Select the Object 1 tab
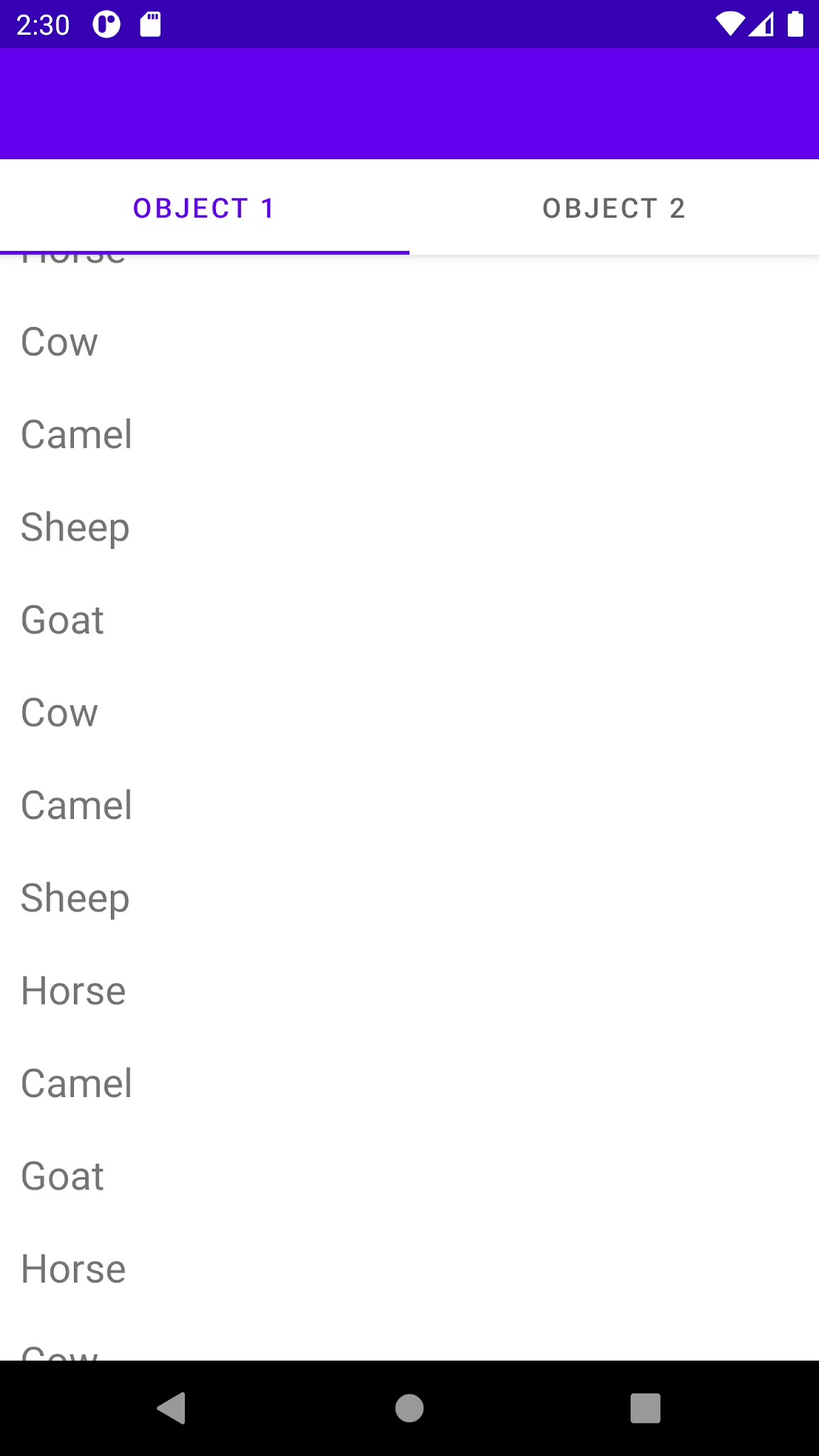 click(204, 208)
